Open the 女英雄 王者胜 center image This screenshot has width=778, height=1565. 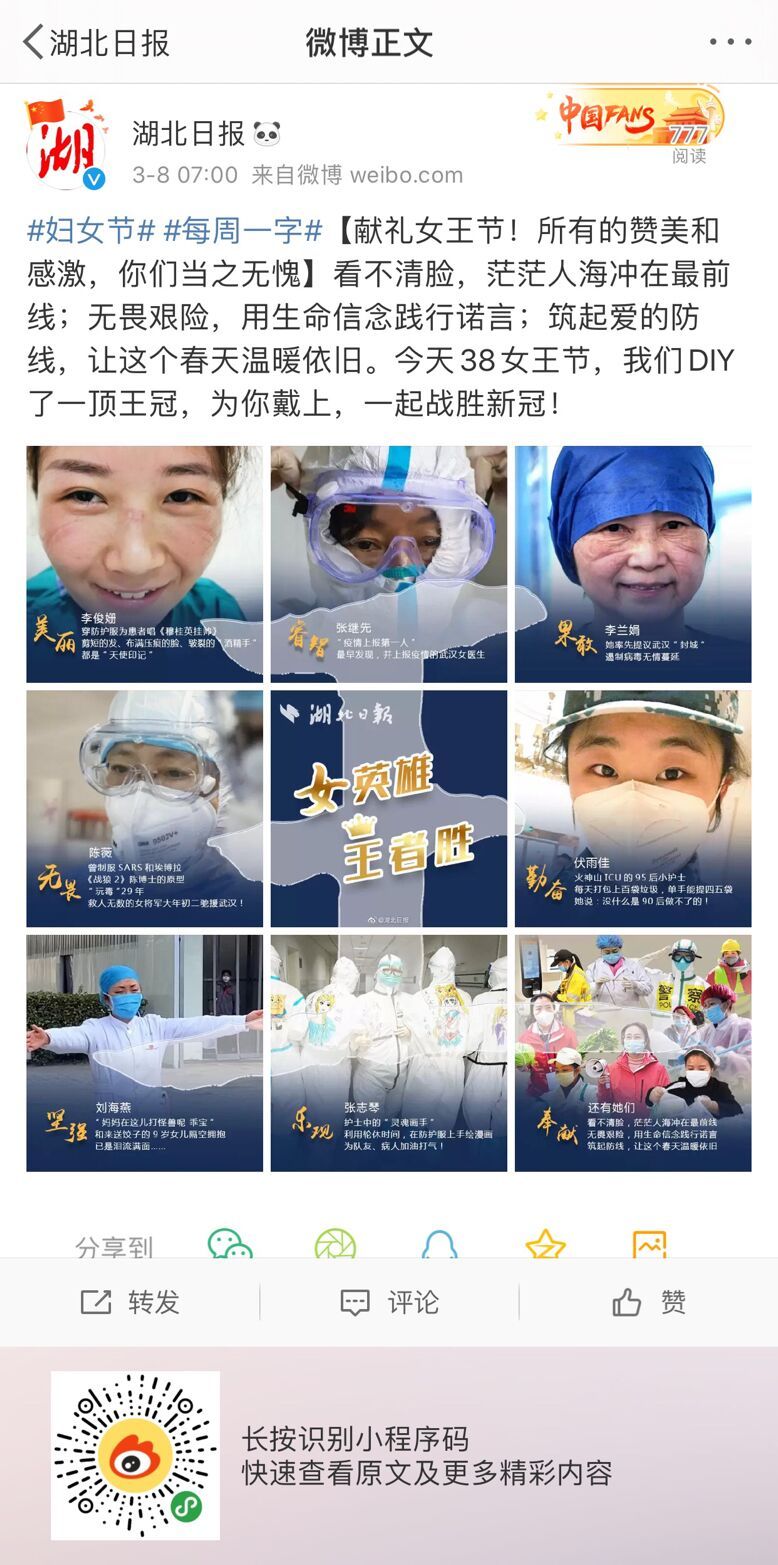389,808
